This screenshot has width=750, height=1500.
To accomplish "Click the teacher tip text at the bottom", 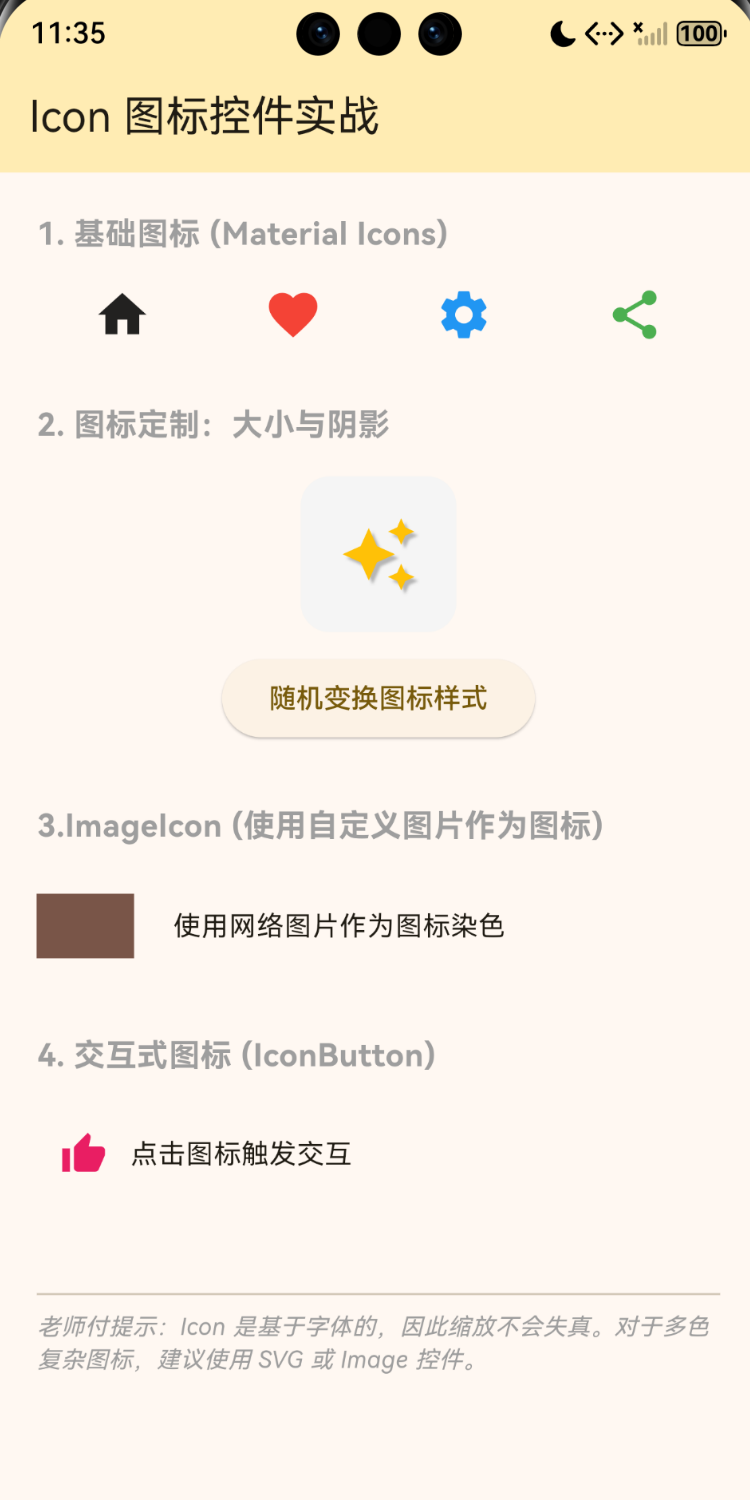I will coord(375,1344).
